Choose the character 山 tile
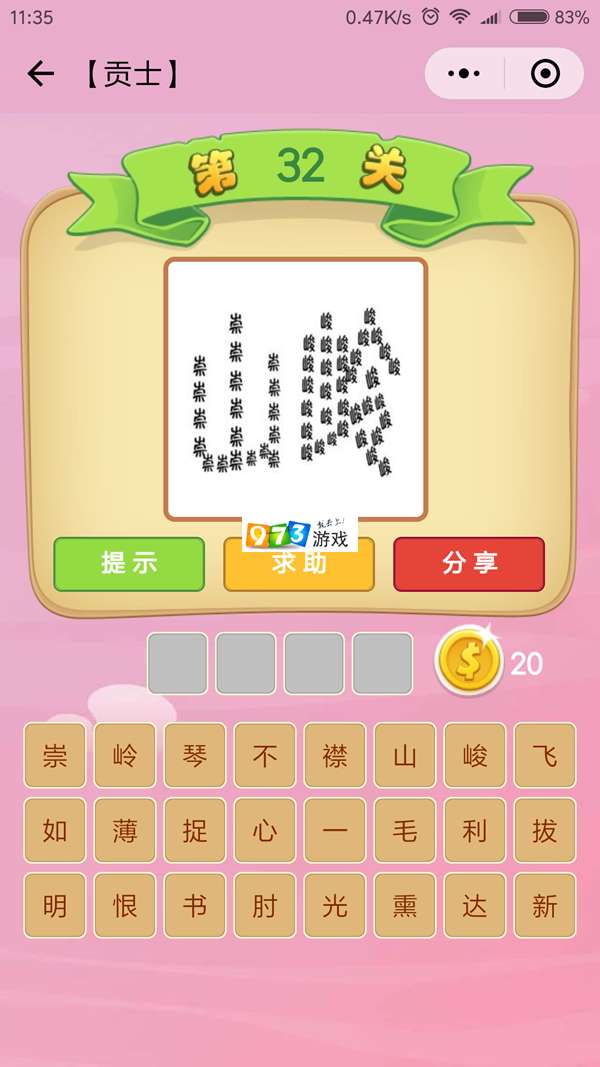The width and height of the screenshot is (600, 1067). tap(405, 755)
